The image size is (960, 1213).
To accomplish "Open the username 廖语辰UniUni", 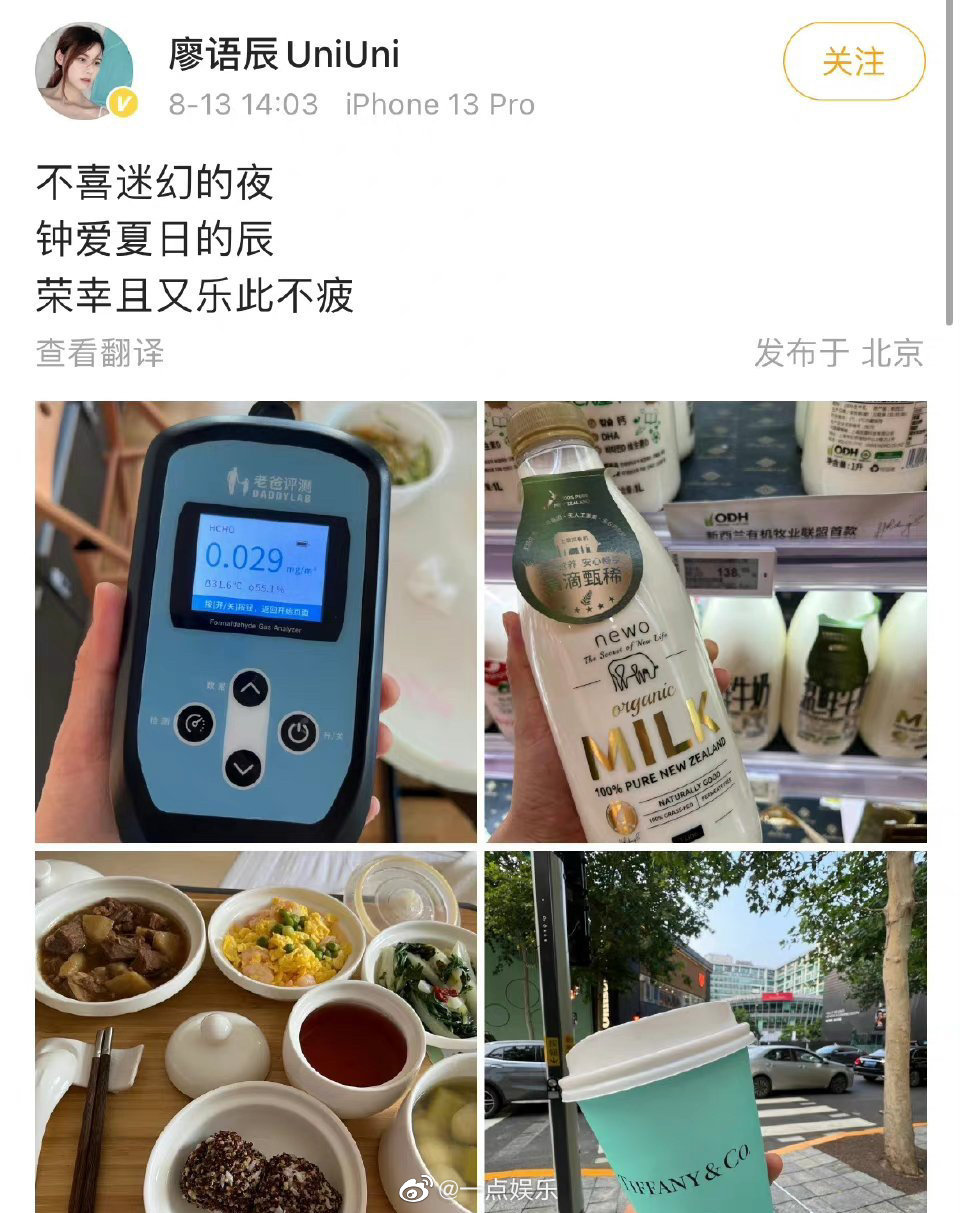I will click(x=284, y=55).
